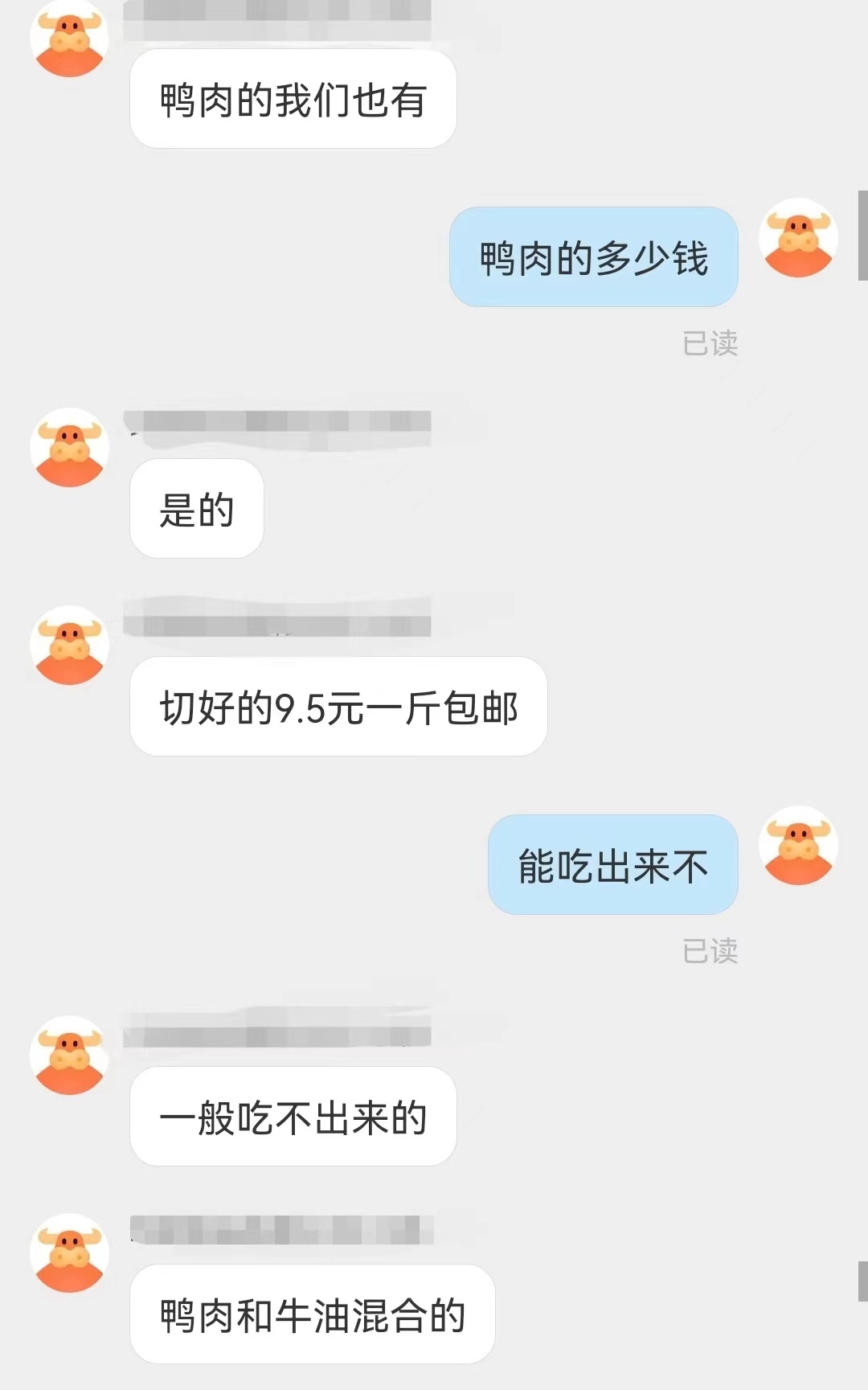The height and width of the screenshot is (1390, 868).
Task: View profile from avatar beside 是的
Action: point(70,448)
